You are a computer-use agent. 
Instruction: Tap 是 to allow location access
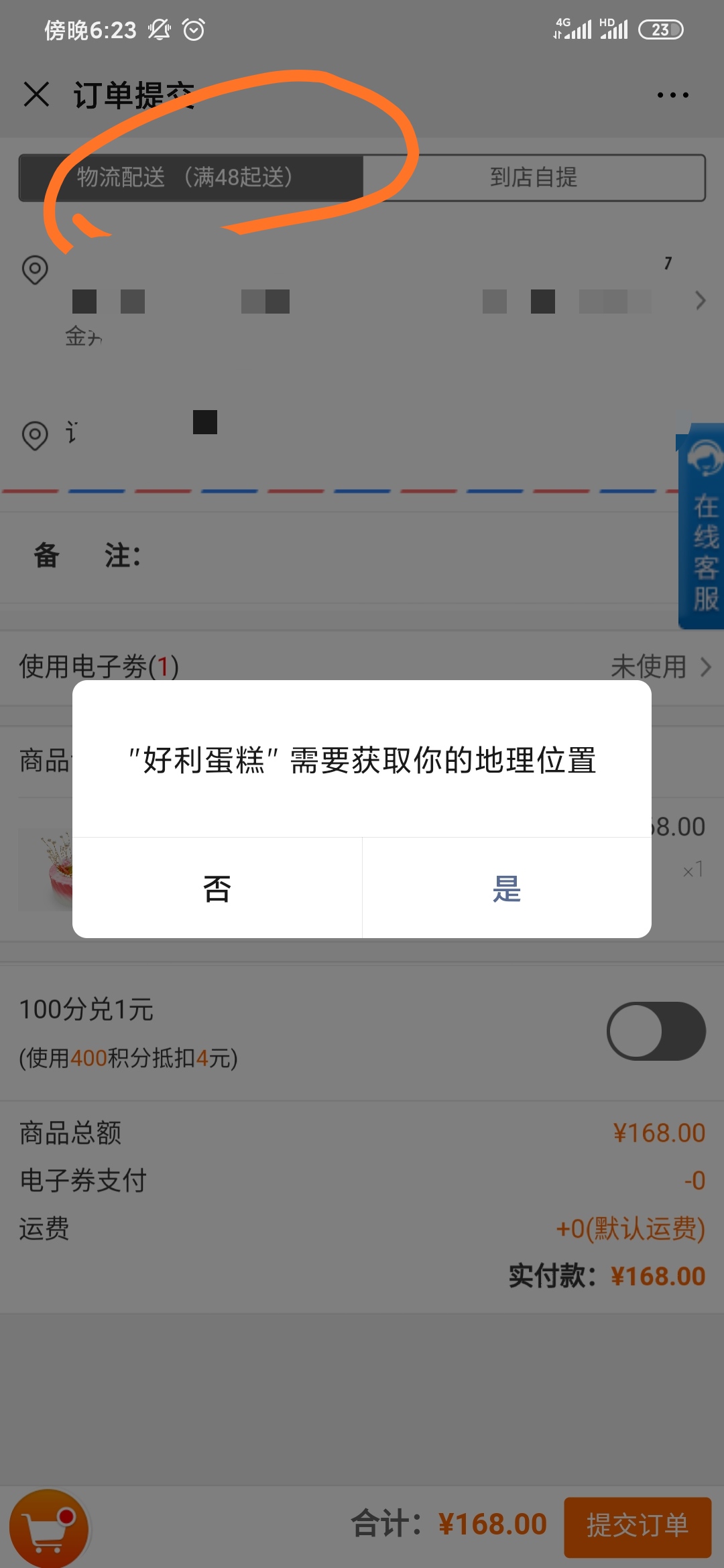point(507,888)
